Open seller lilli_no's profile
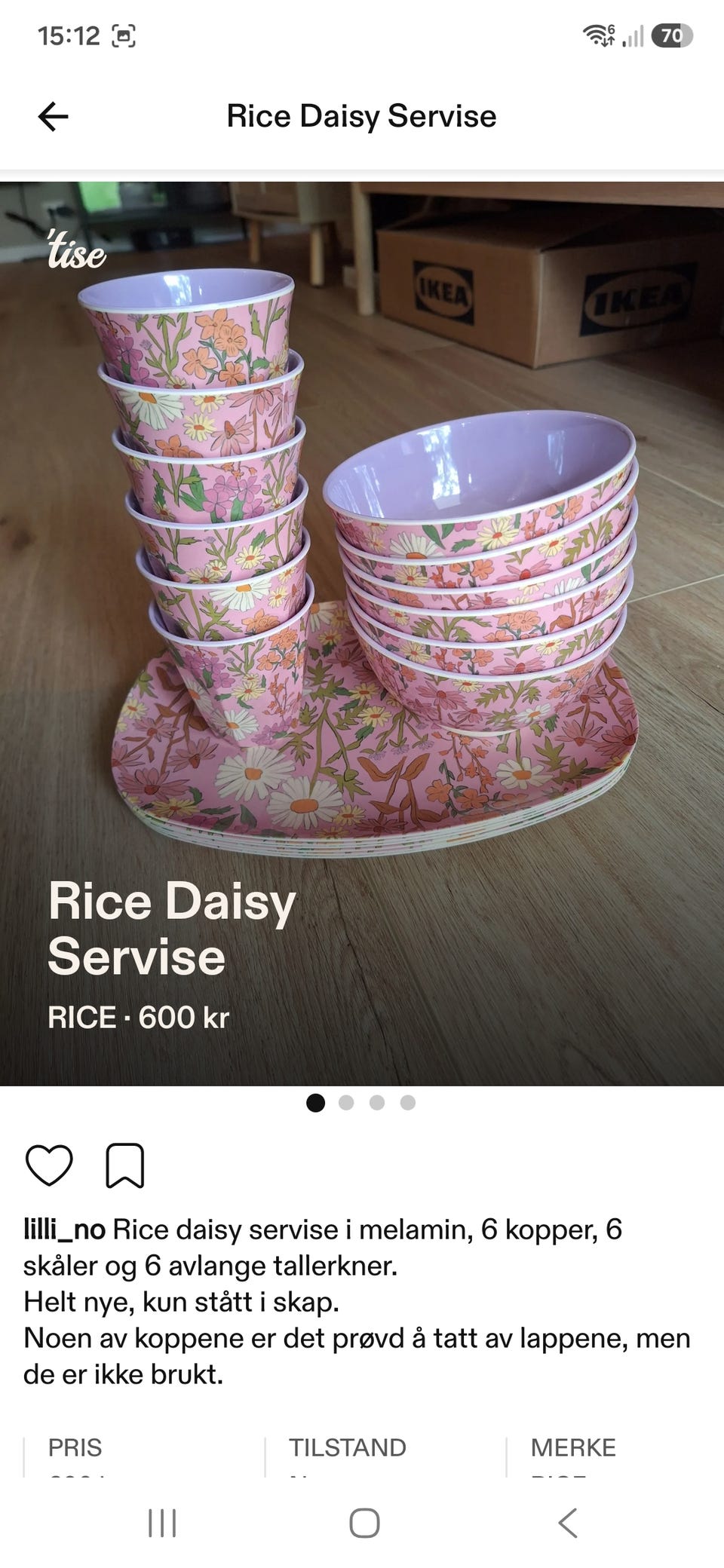724x1568 pixels. tap(64, 1230)
